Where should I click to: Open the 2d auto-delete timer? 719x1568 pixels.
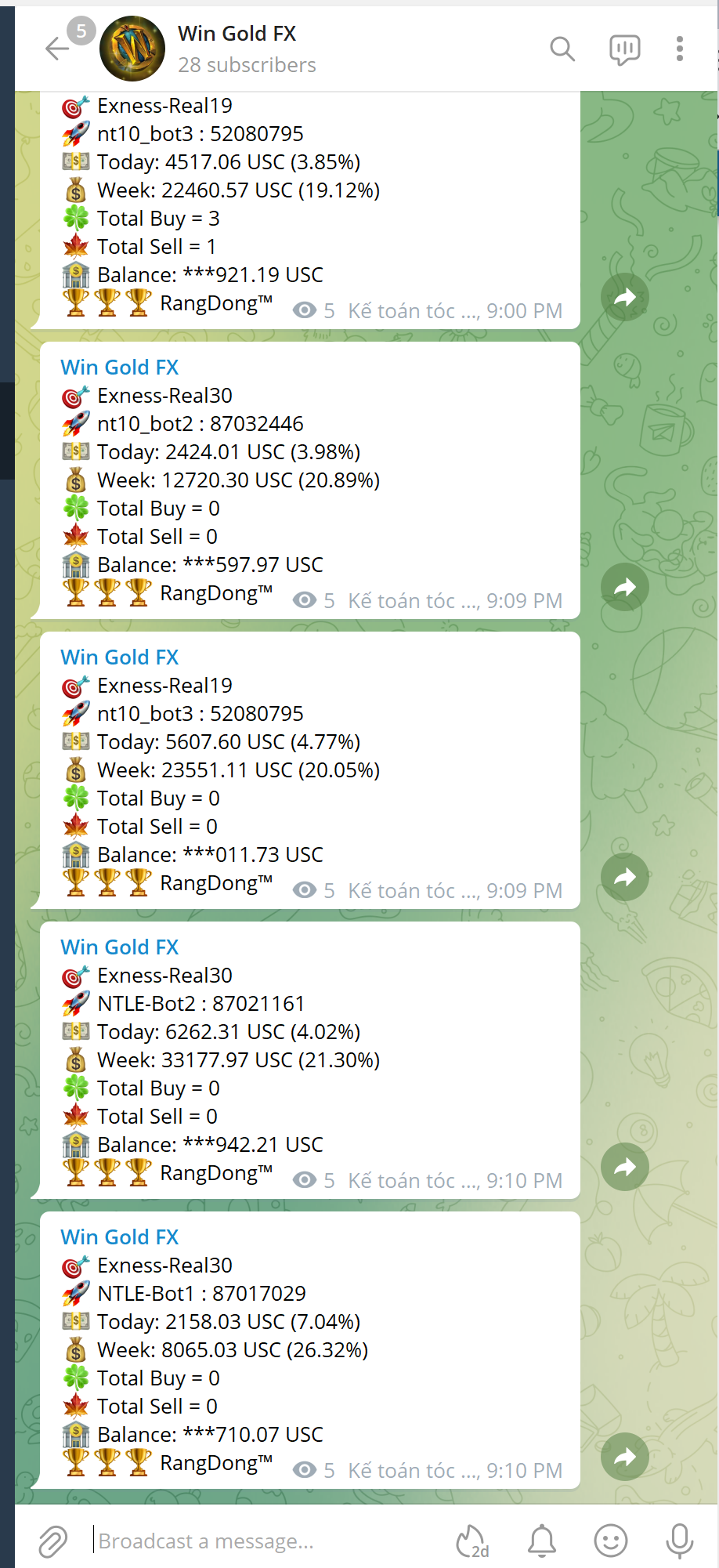472,1541
